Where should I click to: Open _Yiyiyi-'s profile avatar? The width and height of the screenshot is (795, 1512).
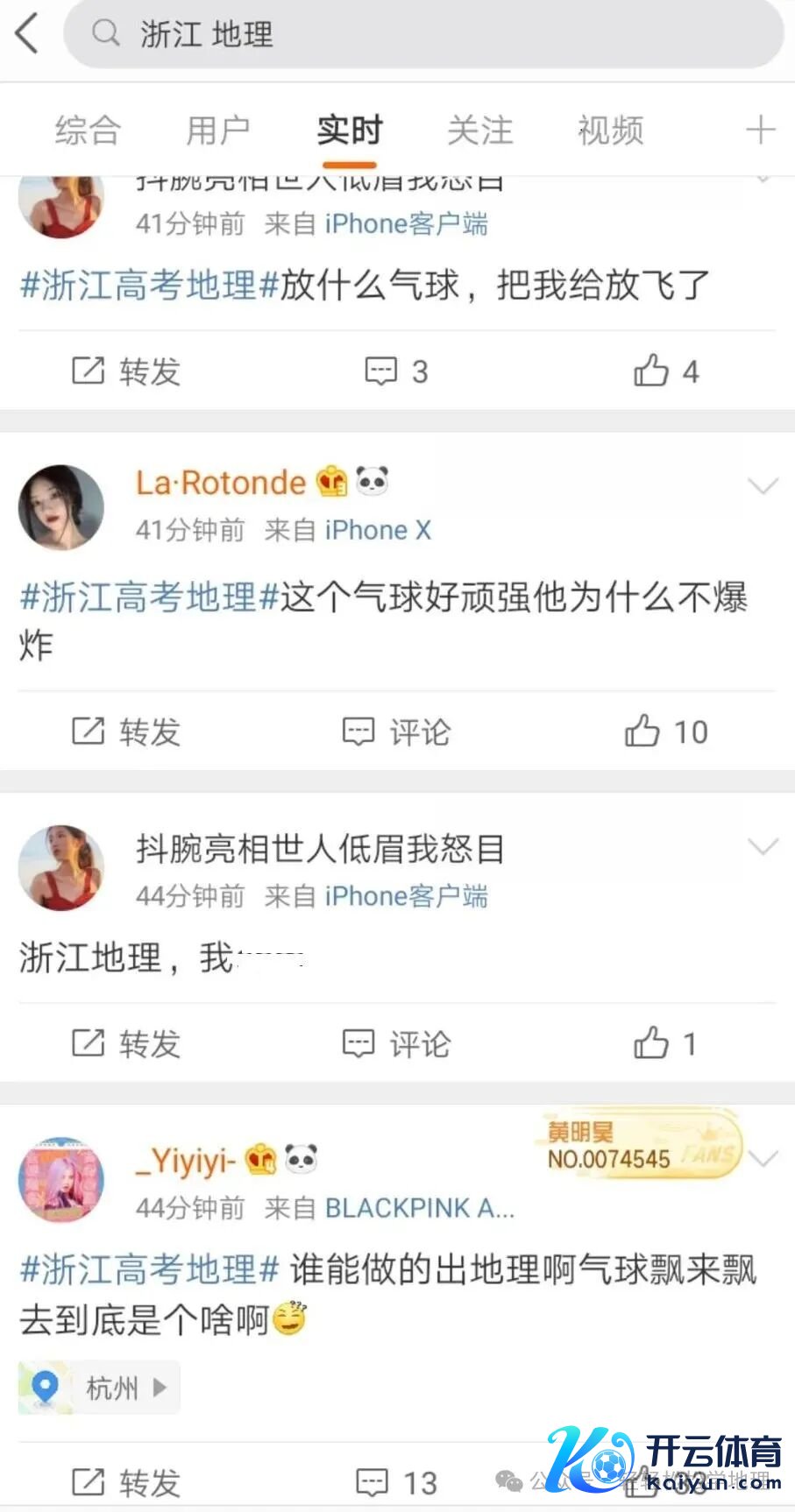[x=61, y=1180]
